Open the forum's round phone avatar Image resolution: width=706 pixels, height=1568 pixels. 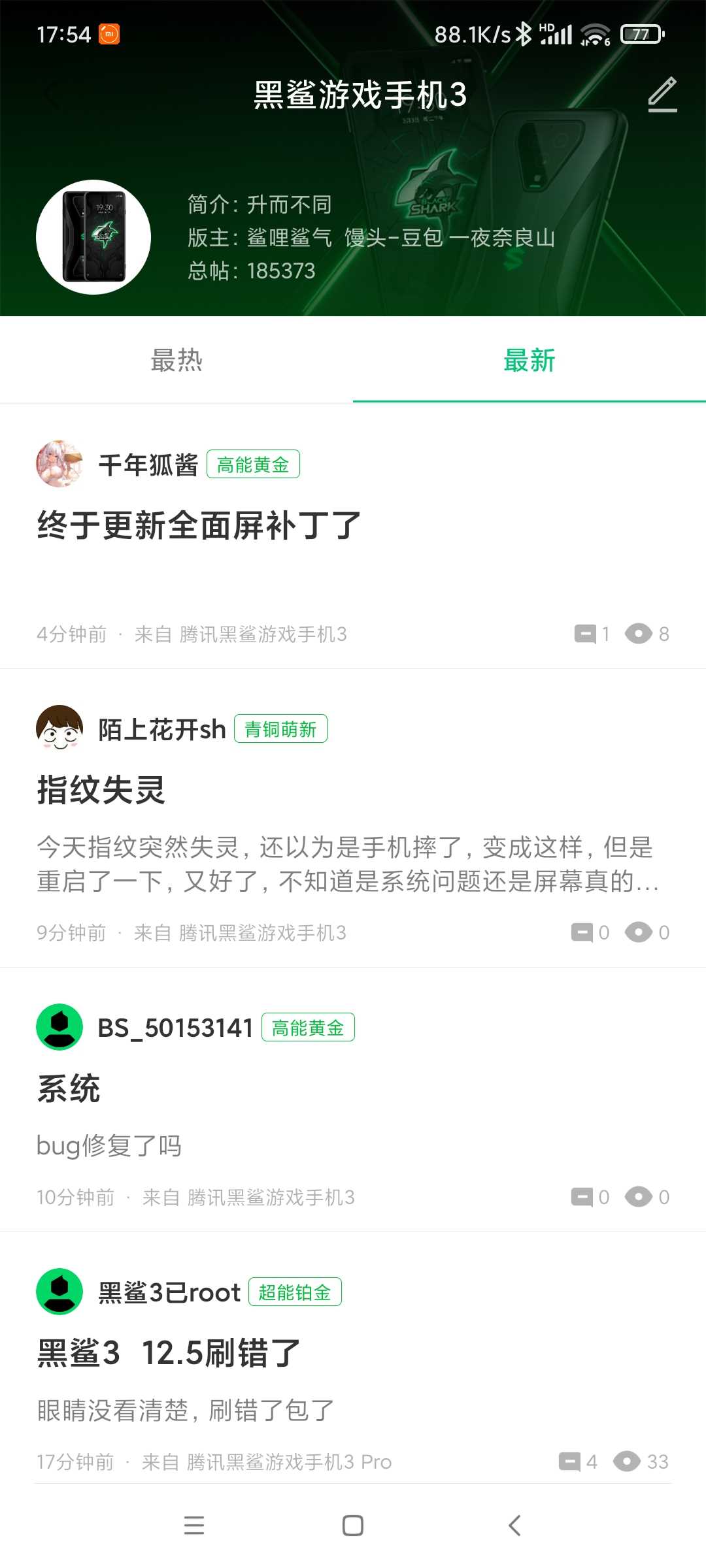tap(93, 237)
